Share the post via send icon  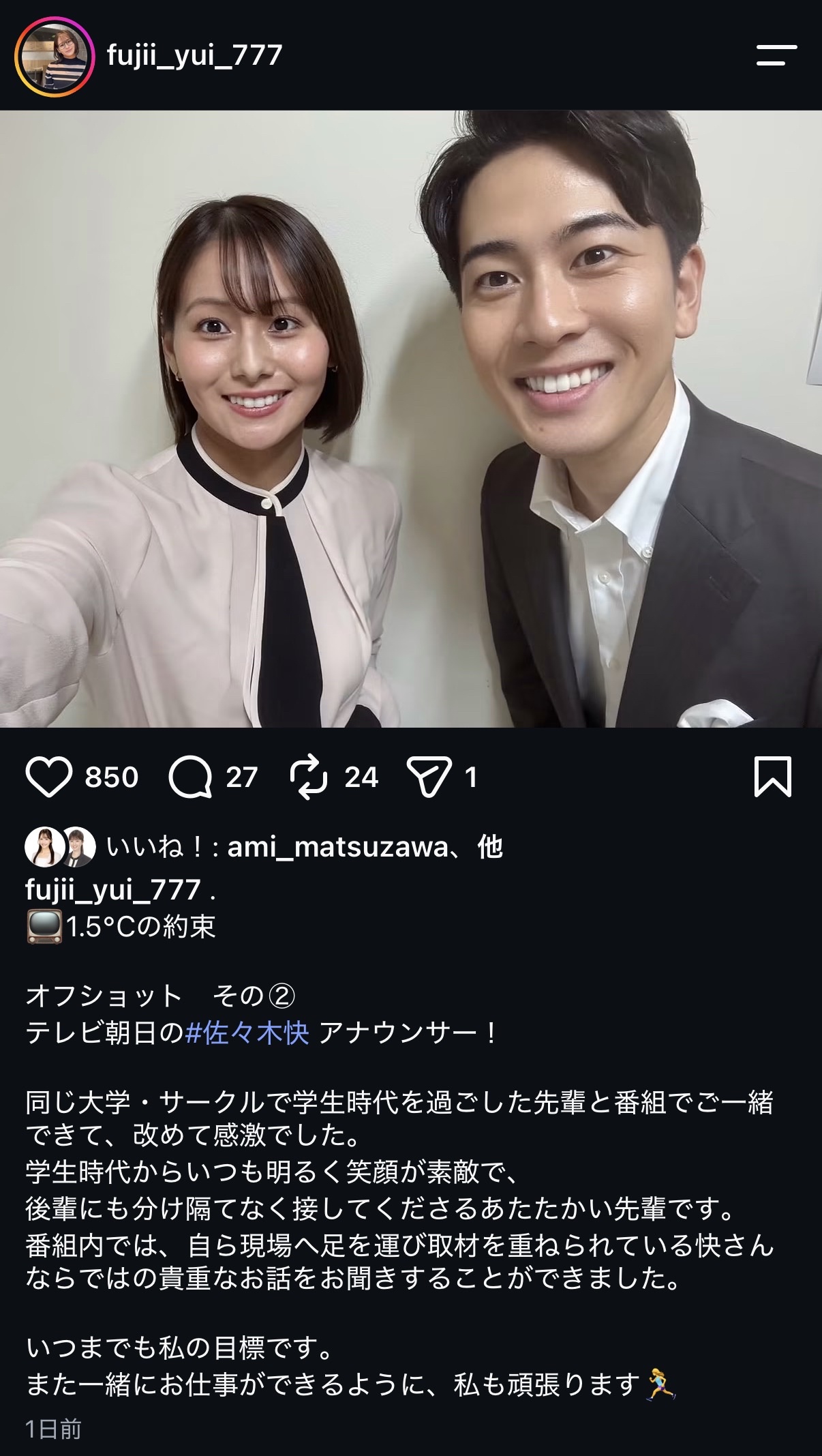coord(429,777)
